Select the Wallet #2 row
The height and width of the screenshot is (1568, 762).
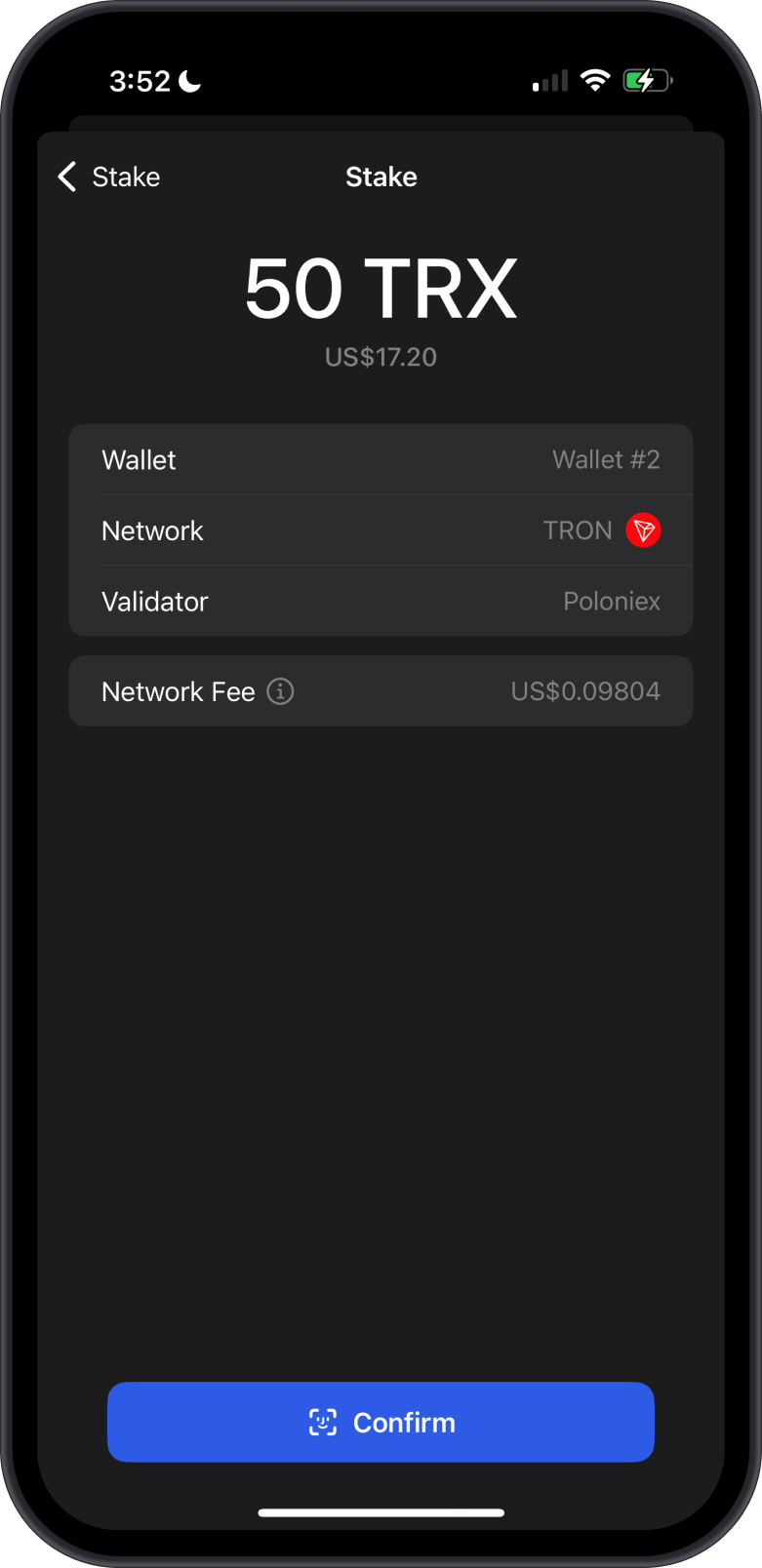(381, 459)
